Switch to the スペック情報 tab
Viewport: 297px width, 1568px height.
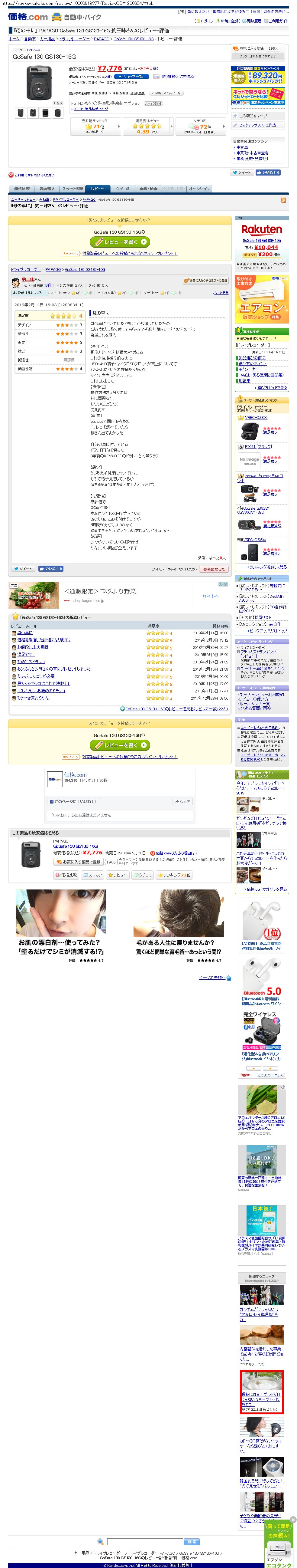72,189
